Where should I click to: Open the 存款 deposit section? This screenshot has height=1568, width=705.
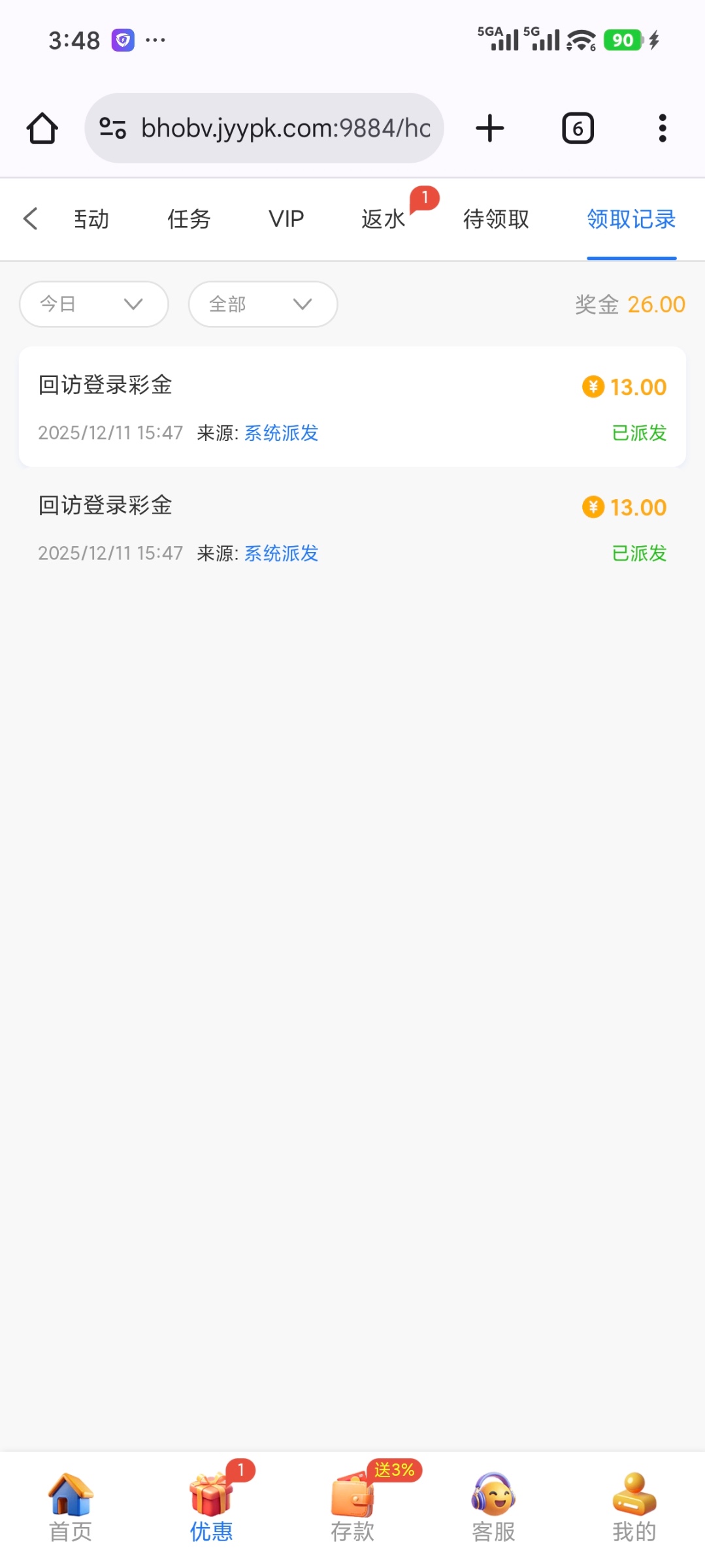[x=352, y=1507]
